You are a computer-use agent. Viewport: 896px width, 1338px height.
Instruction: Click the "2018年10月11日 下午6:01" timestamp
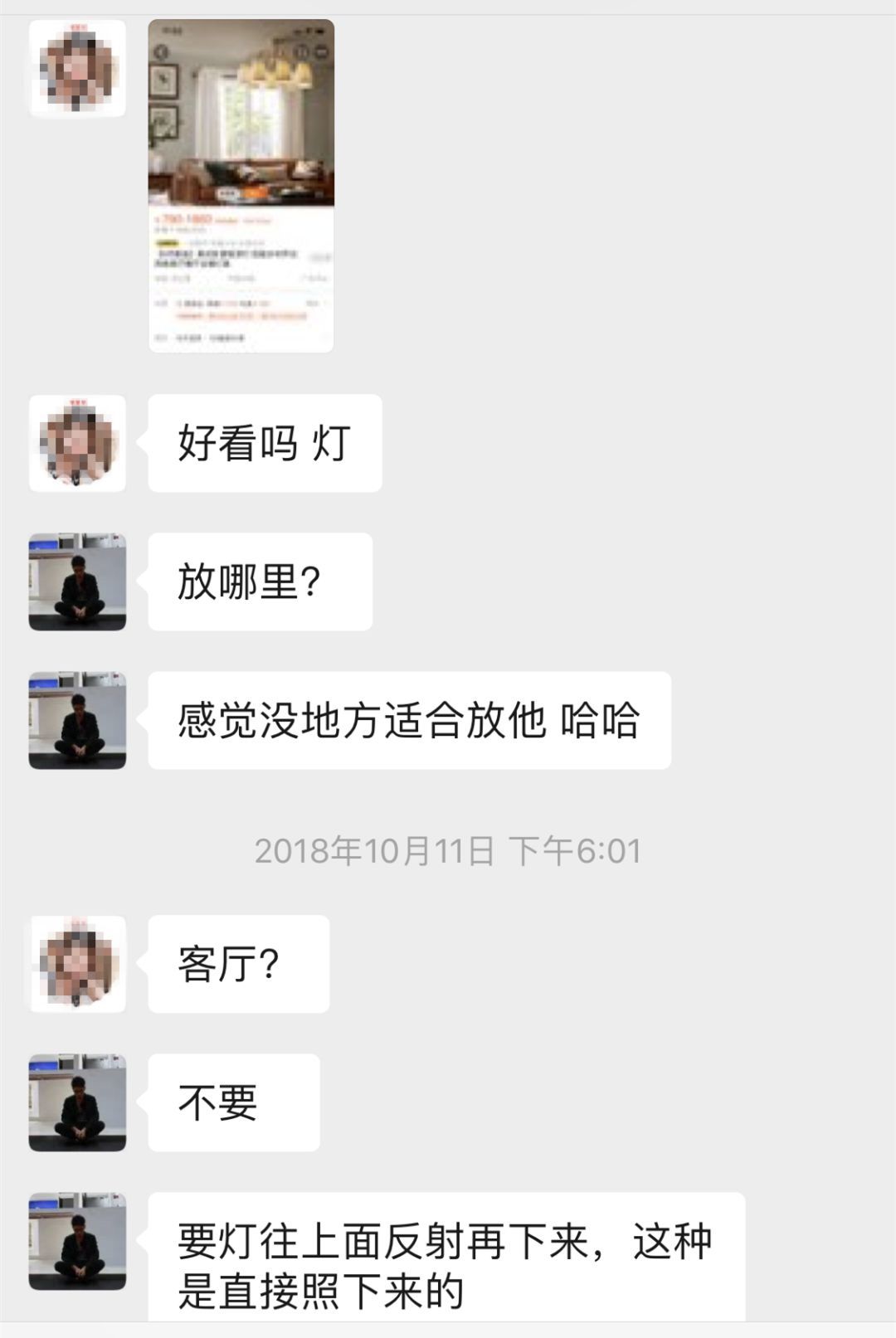448,848
